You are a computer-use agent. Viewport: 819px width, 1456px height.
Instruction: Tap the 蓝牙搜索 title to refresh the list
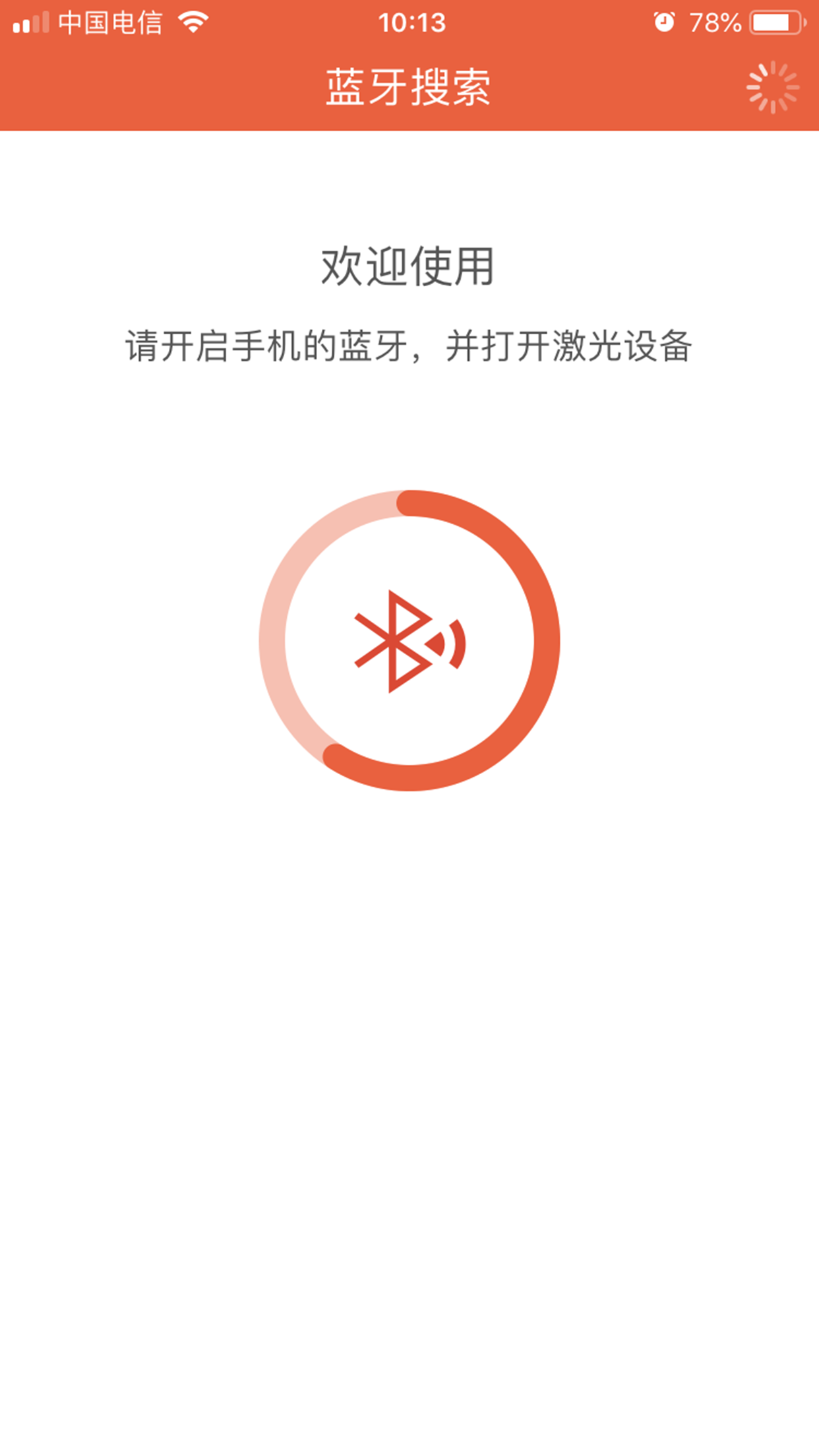[x=409, y=88]
